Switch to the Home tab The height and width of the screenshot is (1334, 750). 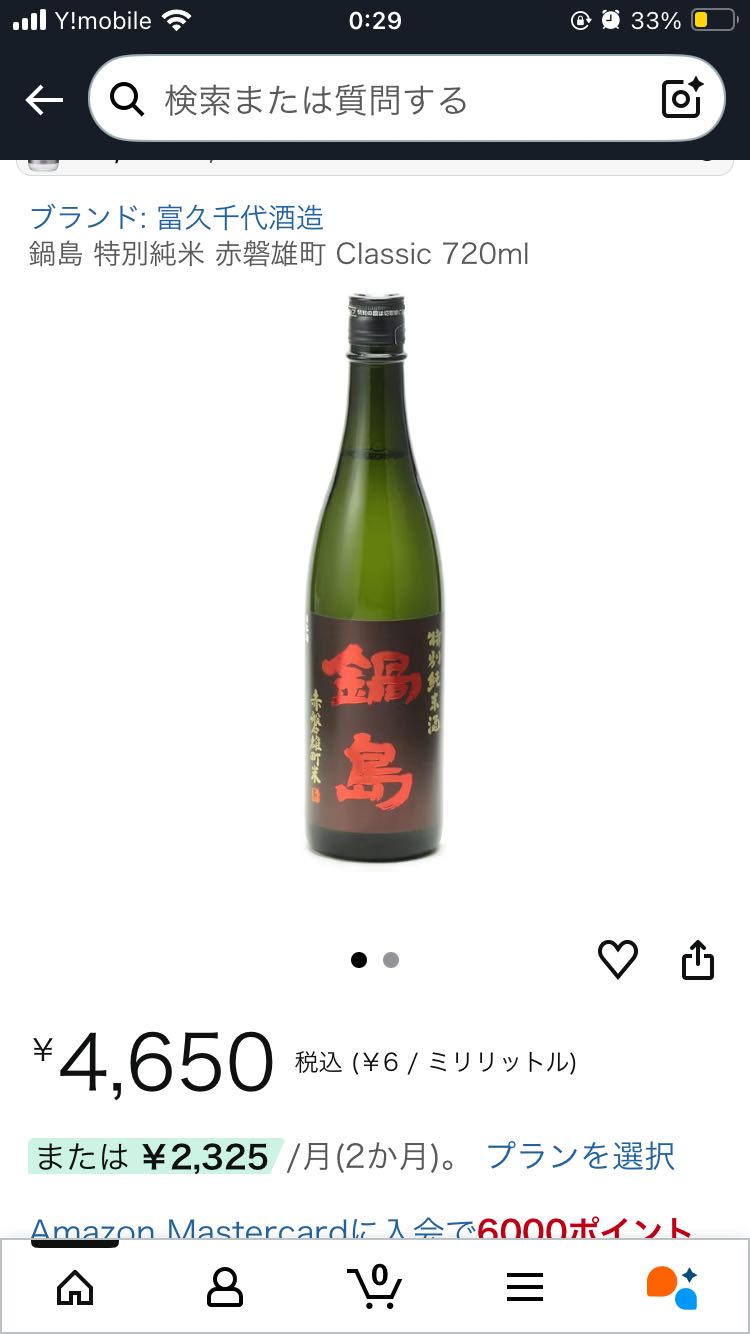75,1287
